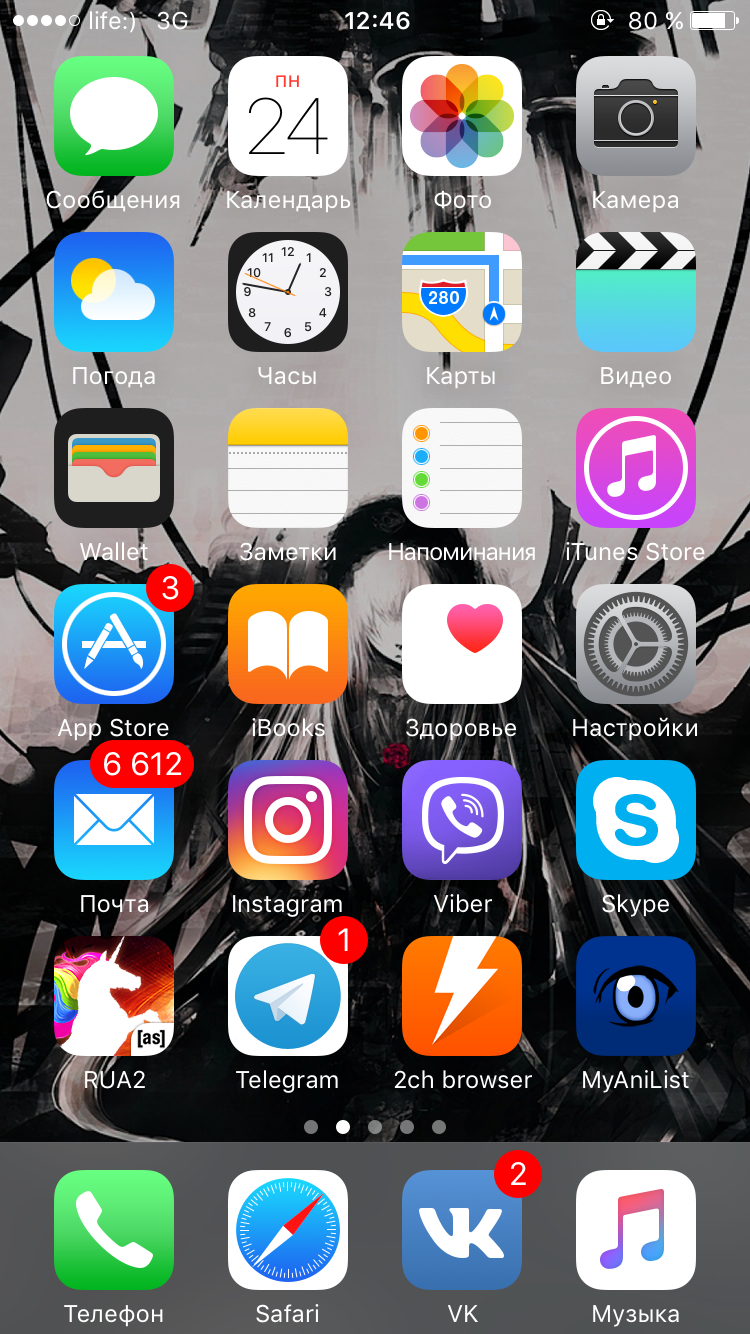Launch the iTunes Store
This screenshot has width=750, height=1334.
(x=636, y=468)
